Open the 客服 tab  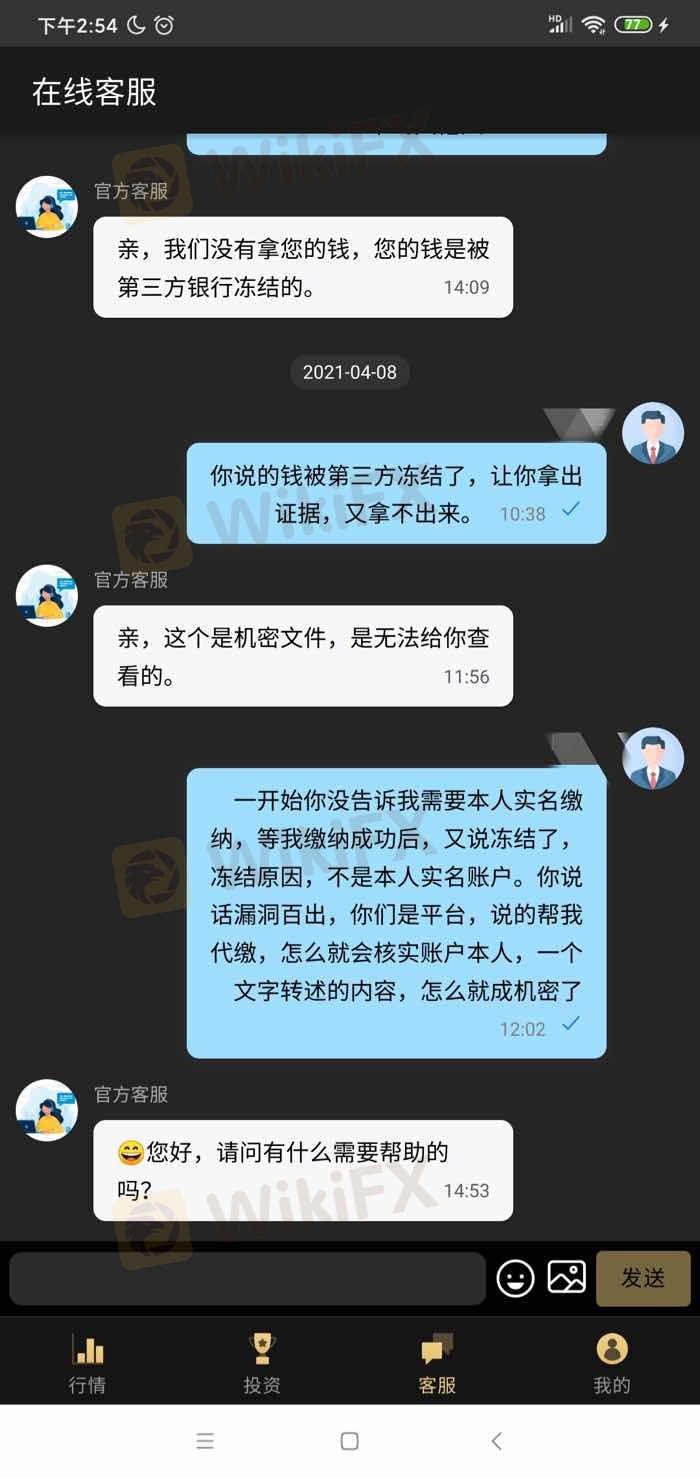[x=437, y=1362]
